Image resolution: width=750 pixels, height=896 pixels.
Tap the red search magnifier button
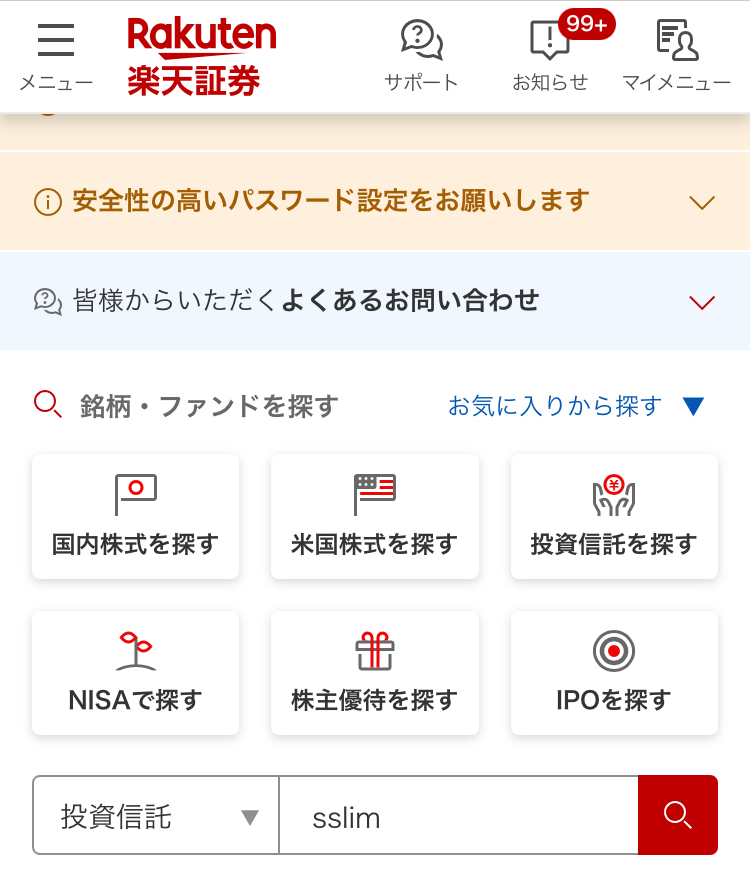677,816
